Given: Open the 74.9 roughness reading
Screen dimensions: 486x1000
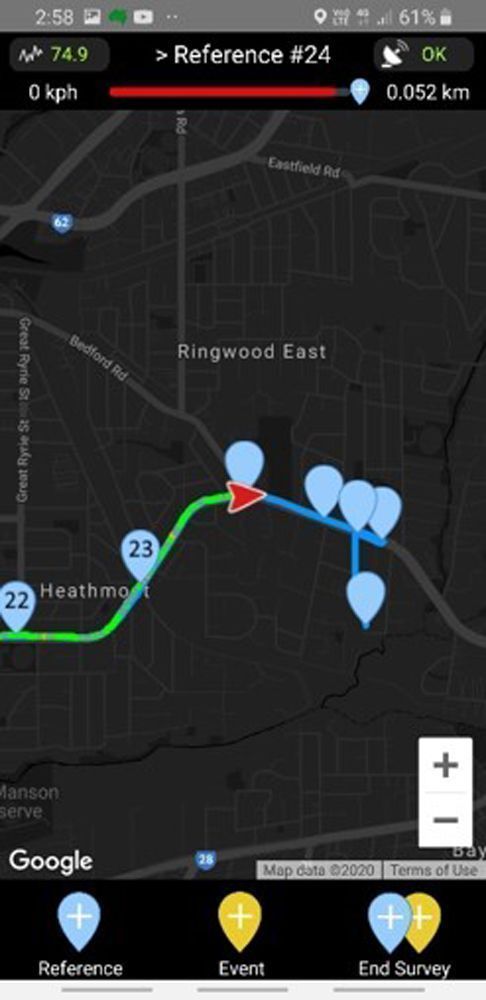Looking at the screenshot, I should (x=59, y=54).
